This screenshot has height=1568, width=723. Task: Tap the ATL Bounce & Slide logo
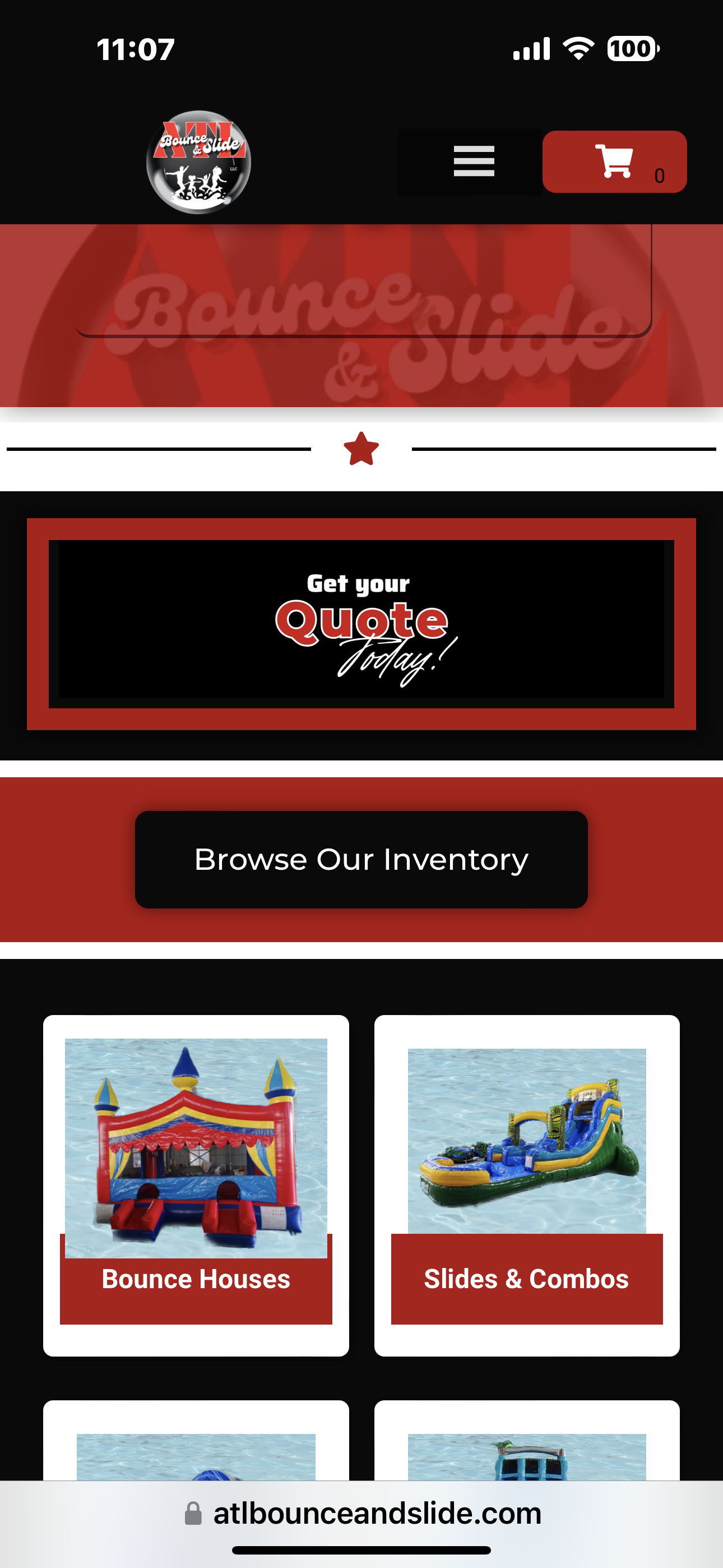click(x=198, y=162)
